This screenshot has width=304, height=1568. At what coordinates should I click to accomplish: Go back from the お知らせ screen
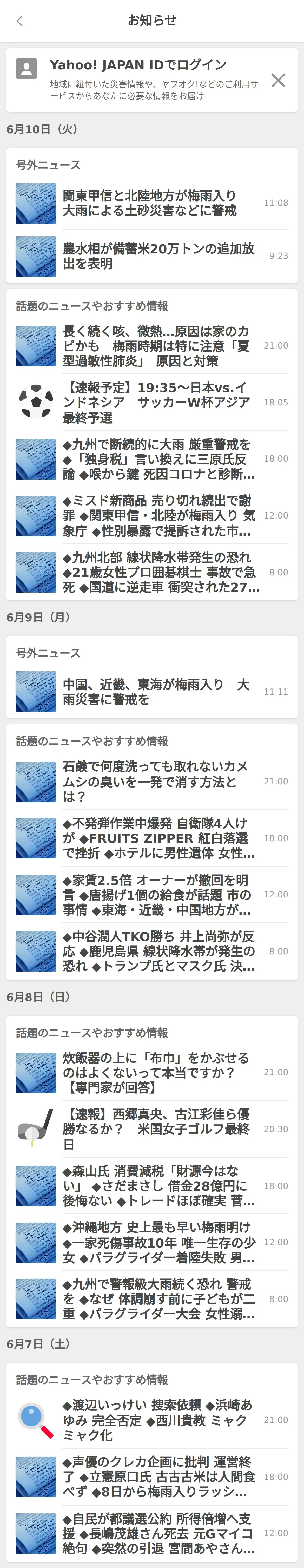[x=19, y=21]
